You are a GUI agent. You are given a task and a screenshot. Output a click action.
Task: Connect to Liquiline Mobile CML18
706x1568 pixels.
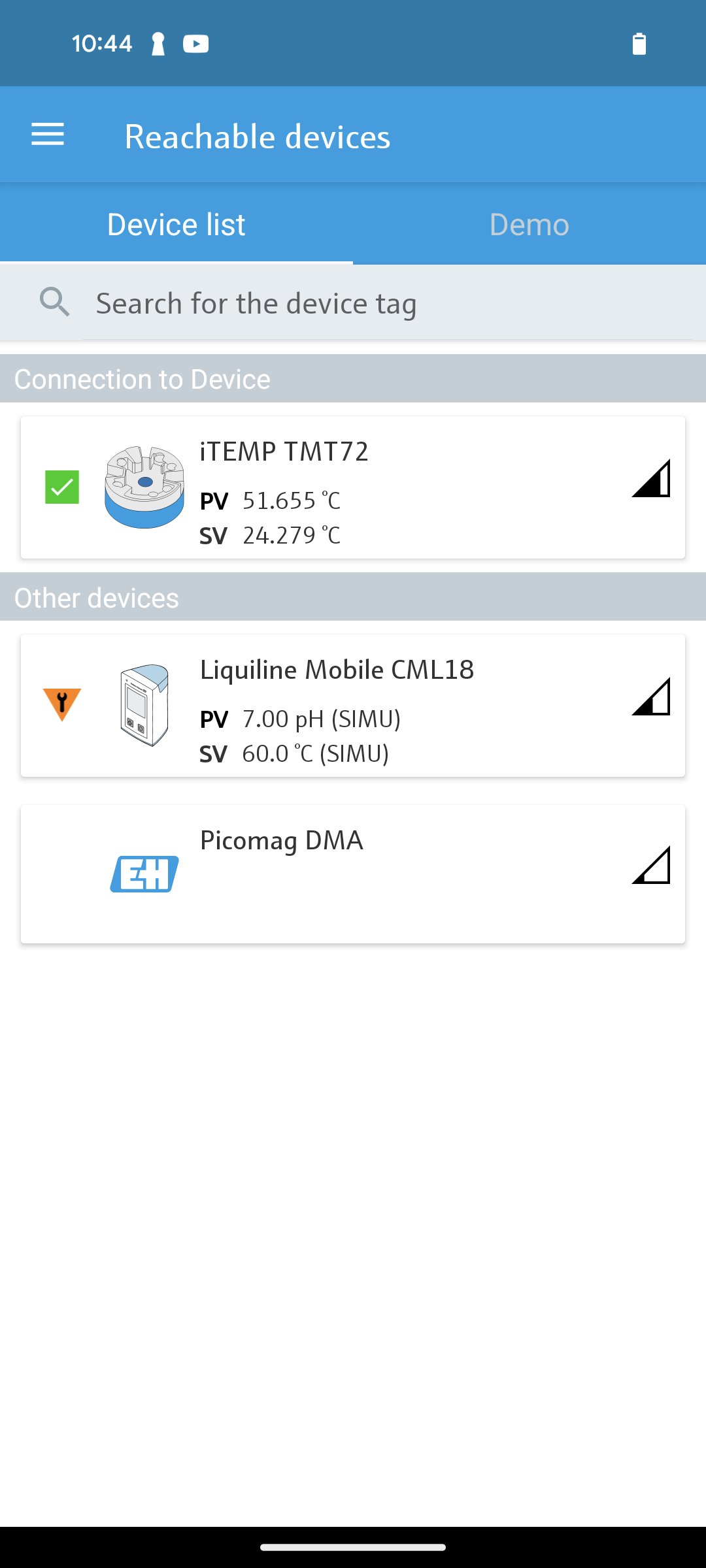(x=353, y=706)
